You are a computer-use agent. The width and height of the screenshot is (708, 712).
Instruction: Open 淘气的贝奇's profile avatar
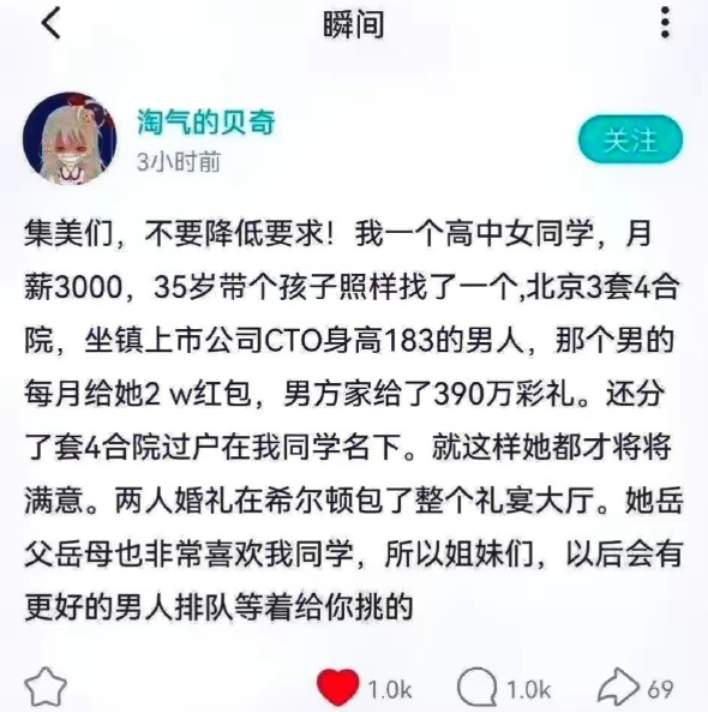click(x=70, y=138)
